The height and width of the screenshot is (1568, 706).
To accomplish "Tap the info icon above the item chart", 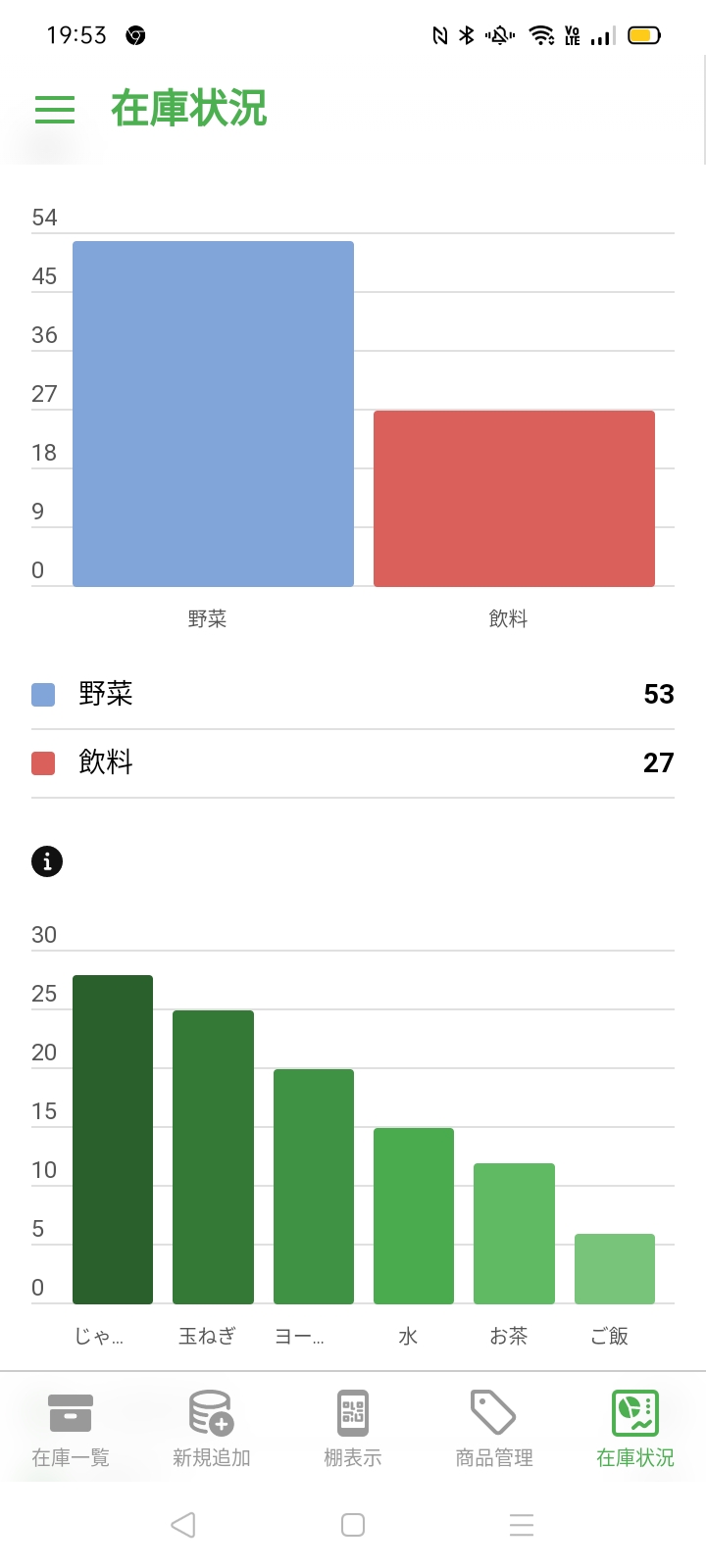I will click(x=47, y=861).
